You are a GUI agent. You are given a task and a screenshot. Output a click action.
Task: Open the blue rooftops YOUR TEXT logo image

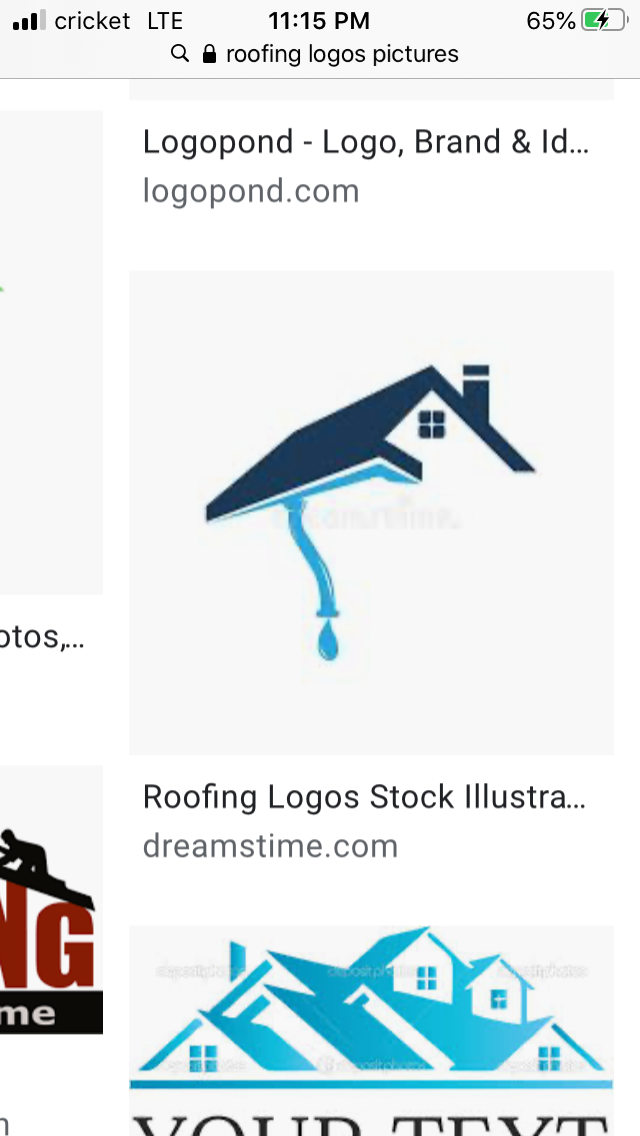tap(371, 1030)
